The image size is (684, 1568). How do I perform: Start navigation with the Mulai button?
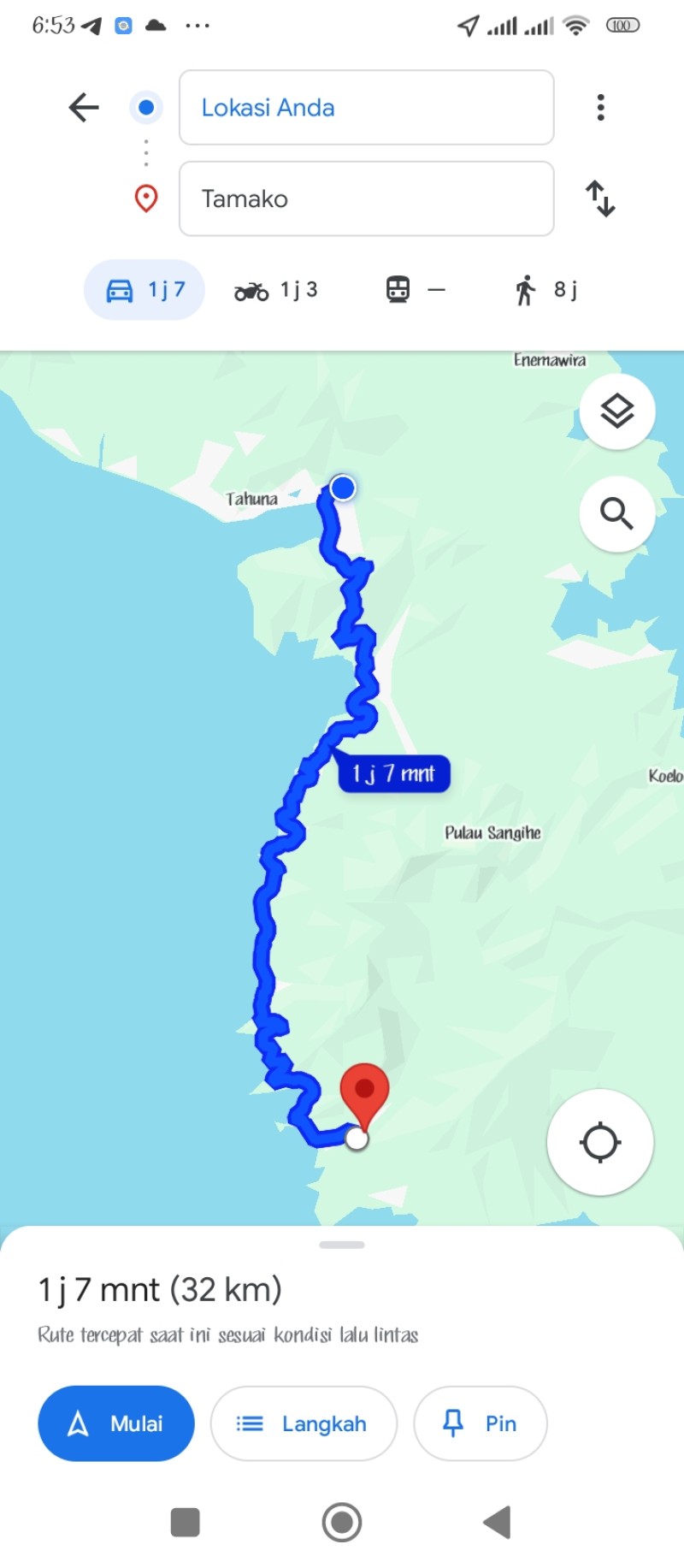click(116, 1423)
